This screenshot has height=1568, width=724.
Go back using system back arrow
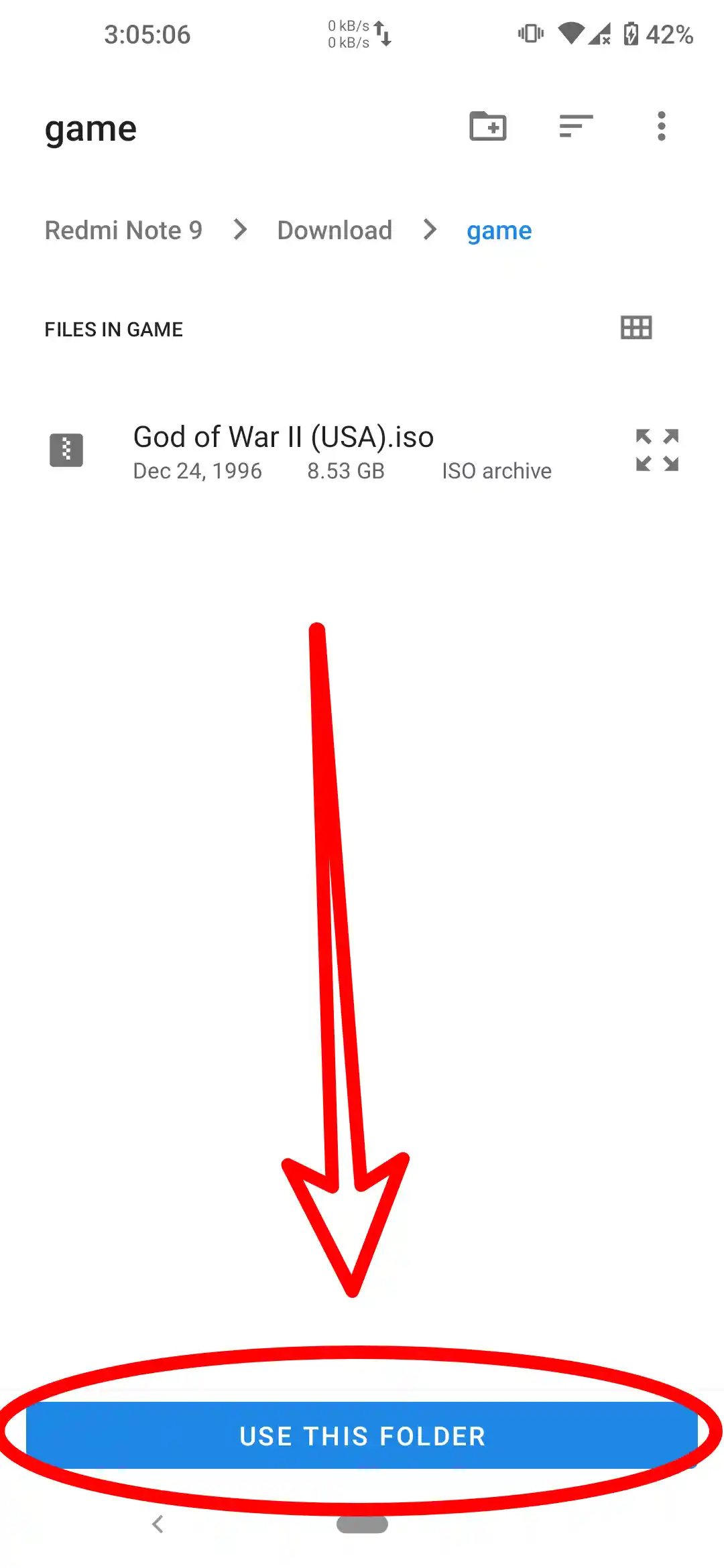[x=158, y=1524]
